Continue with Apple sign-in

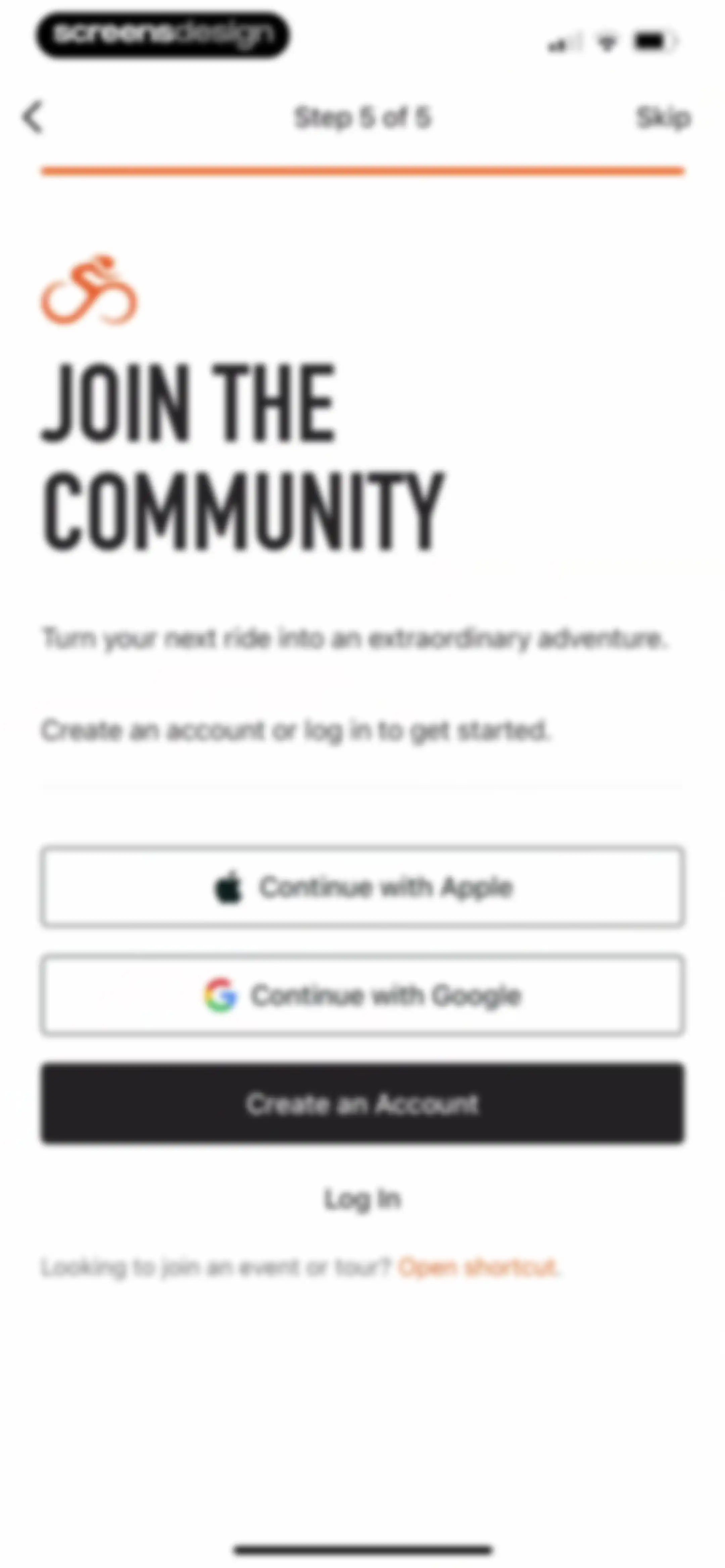point(362,886)
